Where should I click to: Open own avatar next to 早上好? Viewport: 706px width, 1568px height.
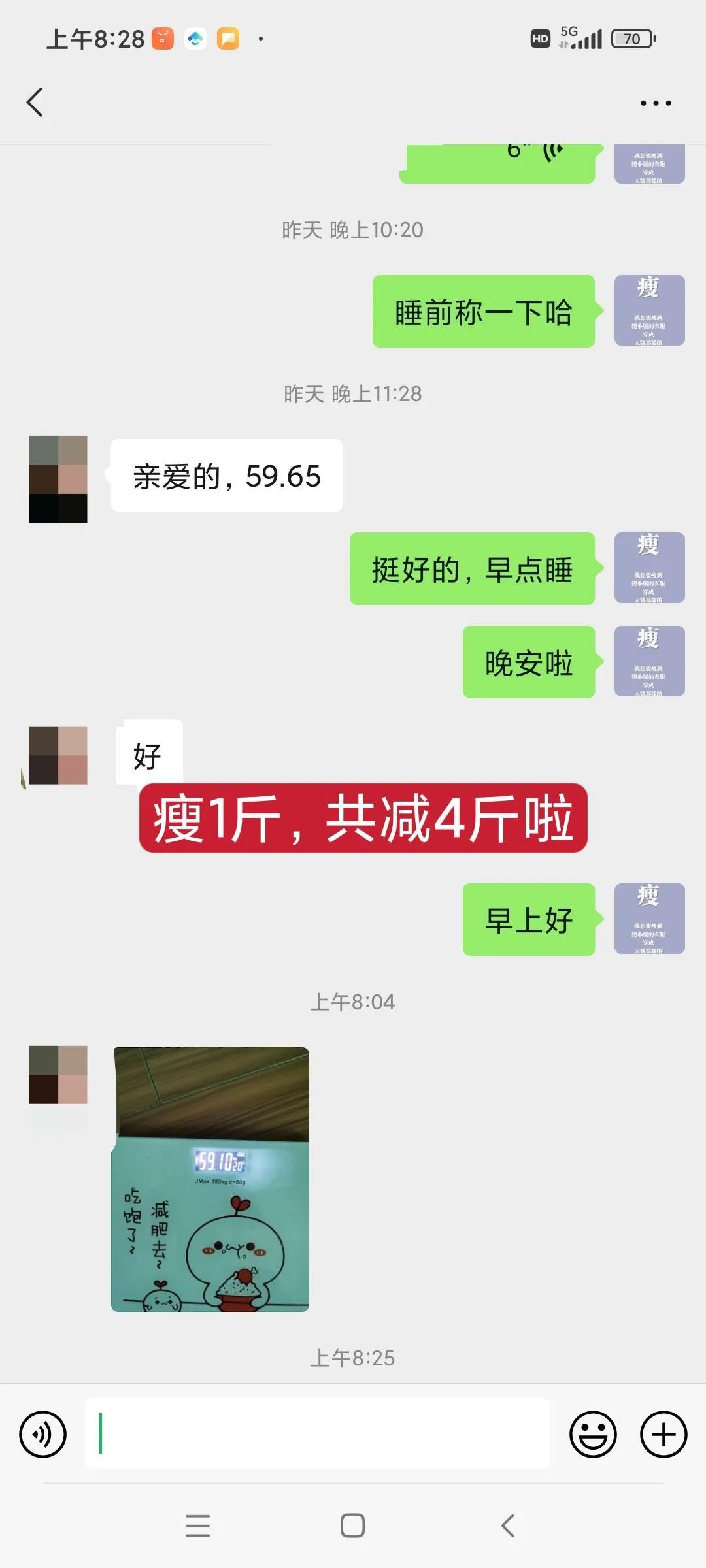click(x=649, y=919)
